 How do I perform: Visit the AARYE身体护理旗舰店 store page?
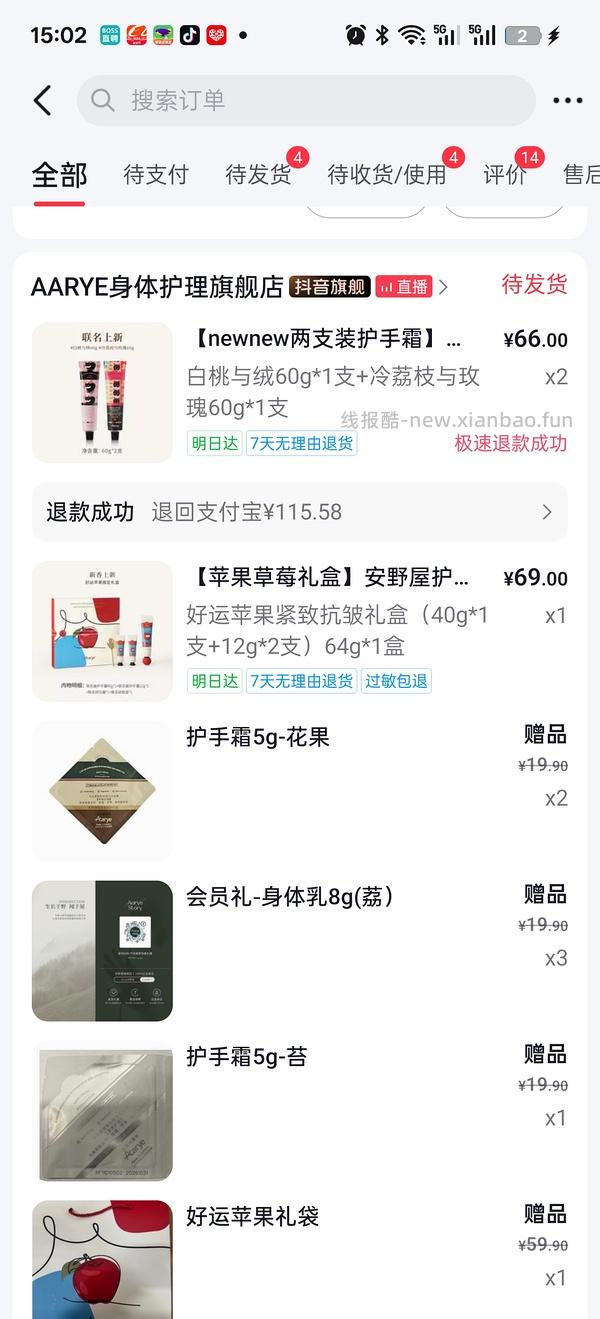[x=157, y=287]
